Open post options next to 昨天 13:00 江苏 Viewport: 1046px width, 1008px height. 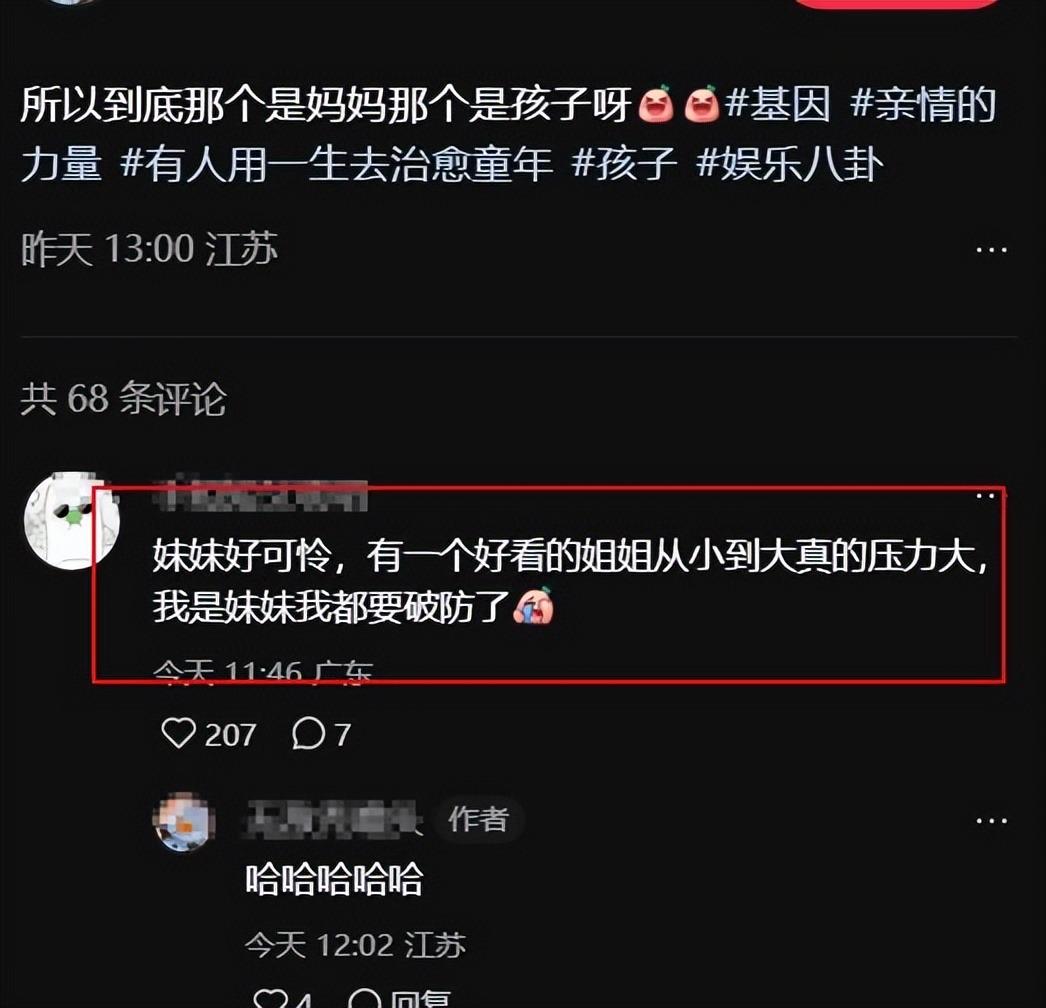pyautogui.click(x=990, y=250)
